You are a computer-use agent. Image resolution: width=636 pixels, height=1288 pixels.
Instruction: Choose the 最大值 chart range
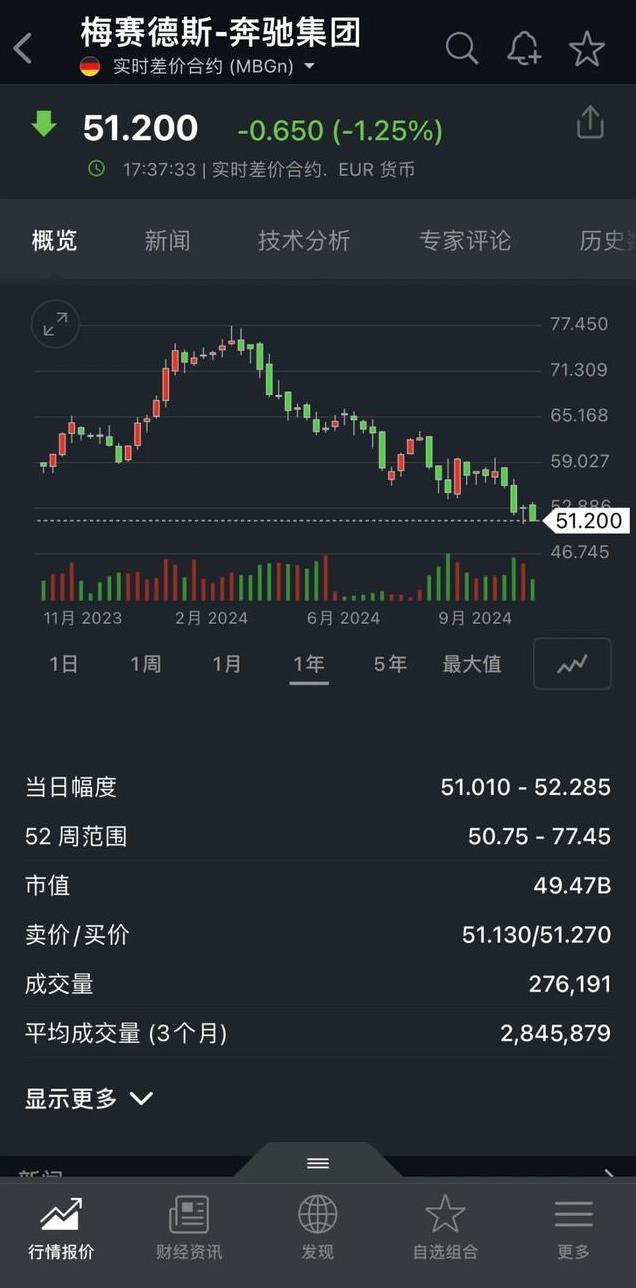pos(472,664)
